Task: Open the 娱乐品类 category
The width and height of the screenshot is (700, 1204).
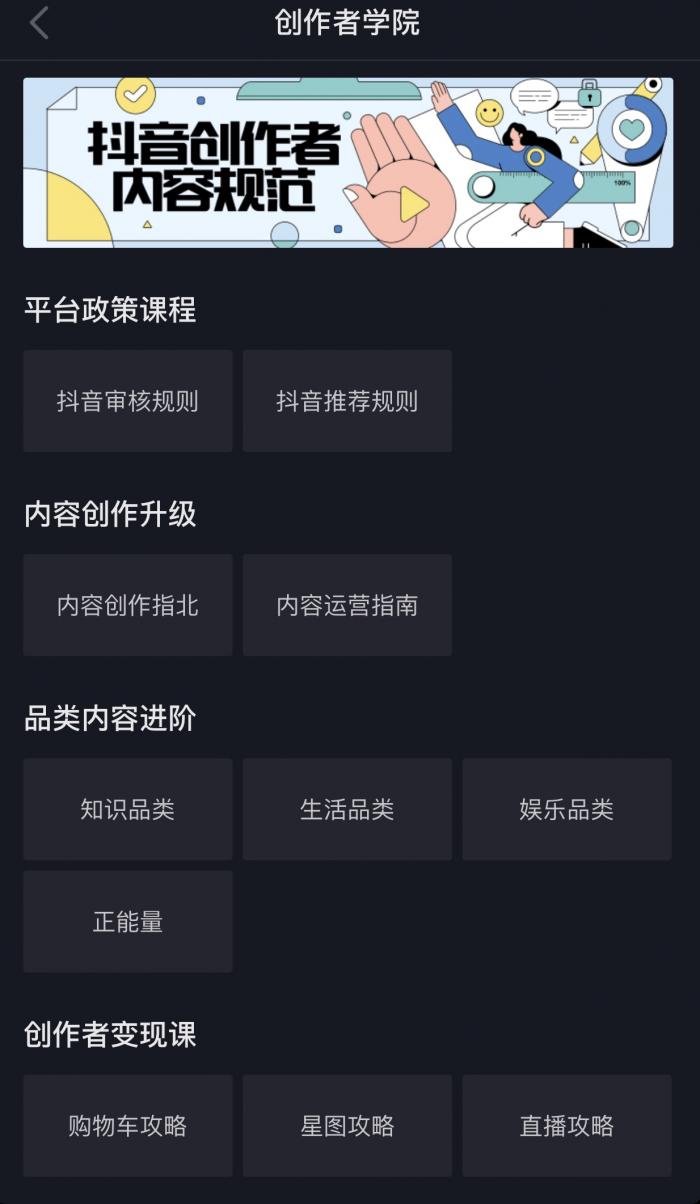Action: [567, 809]
